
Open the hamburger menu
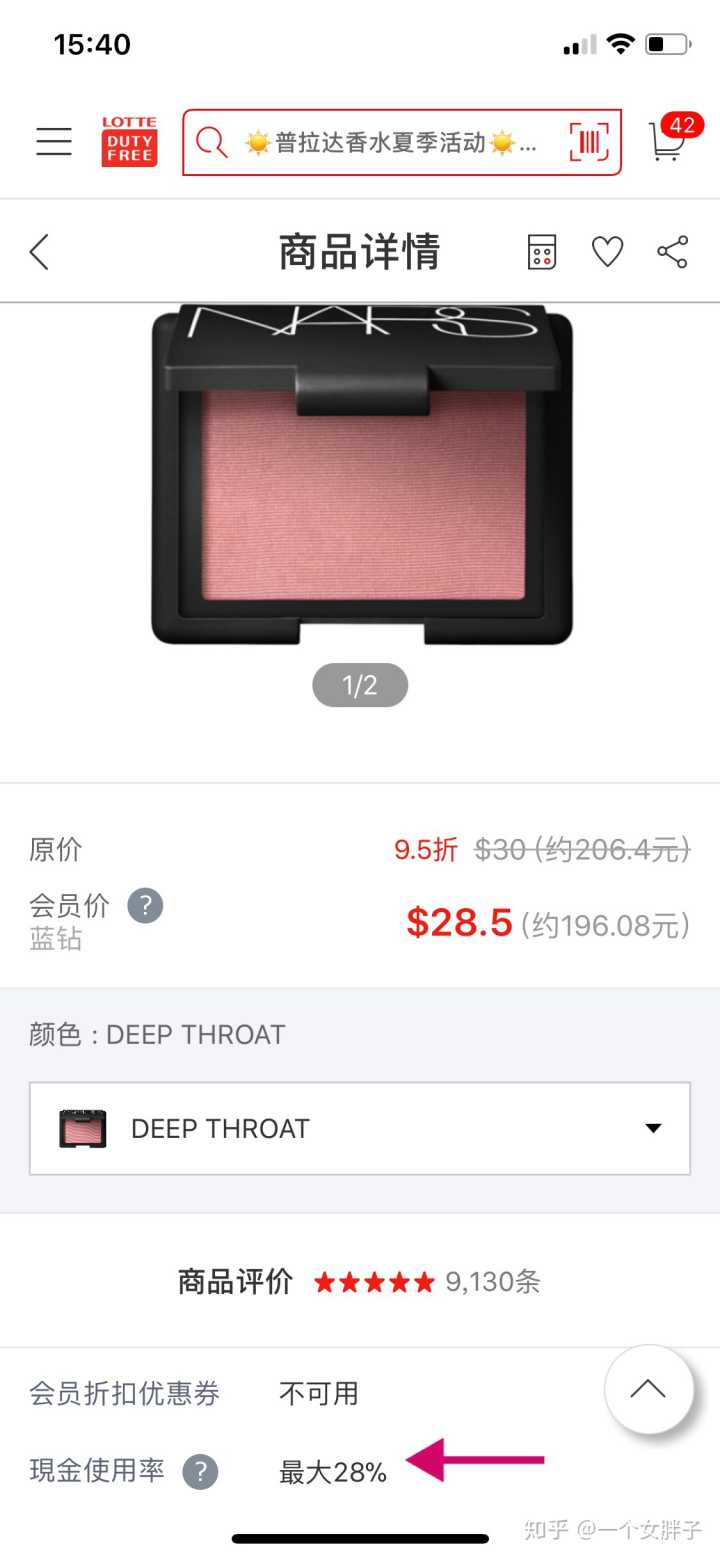click(x=54, y=142)
